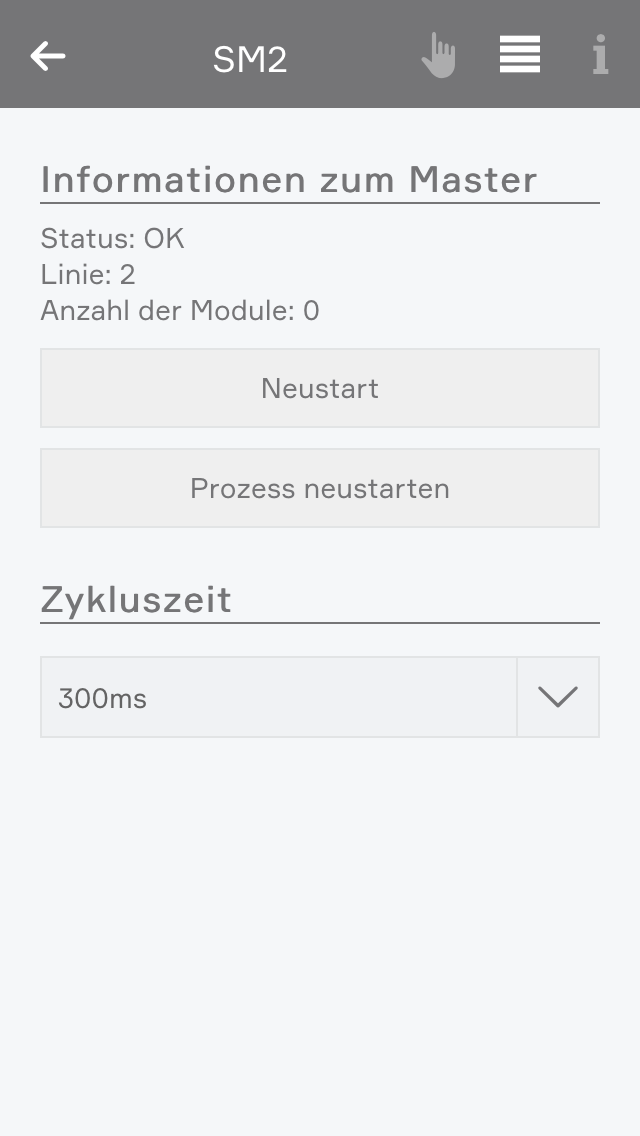Tap the hand pointer icon in header

[x=438, y=56]
